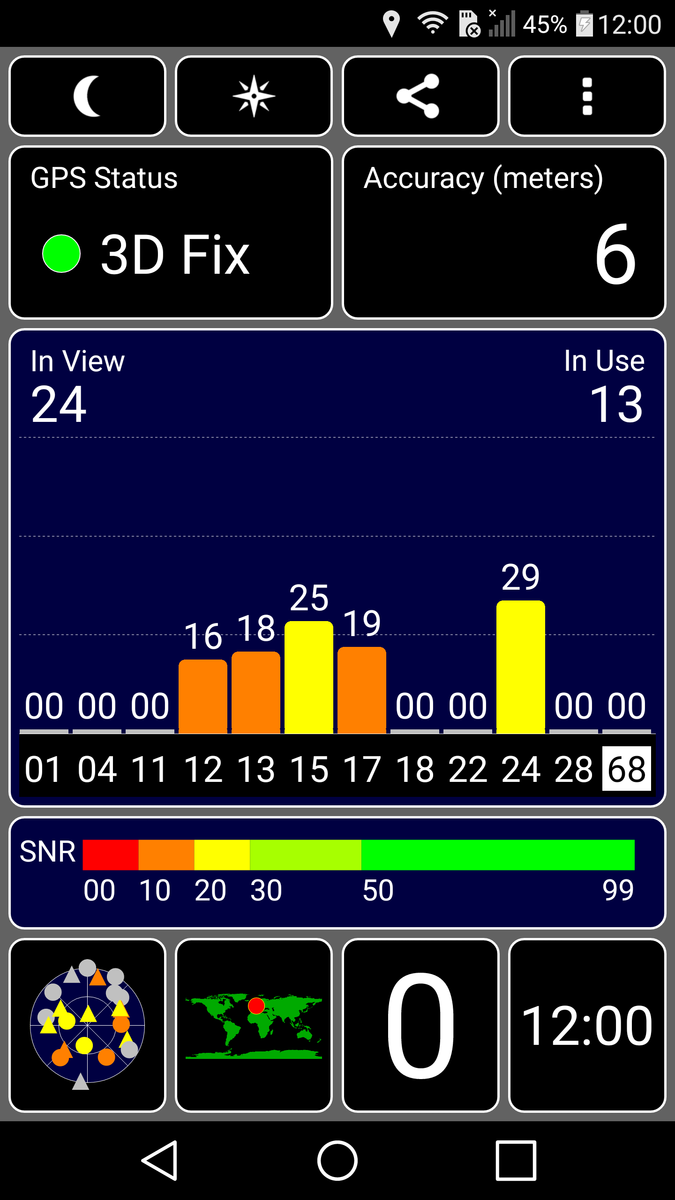The height and width of the screenshot is (1200, 675).
Task: Go to the home screen
Action: 337,1160
